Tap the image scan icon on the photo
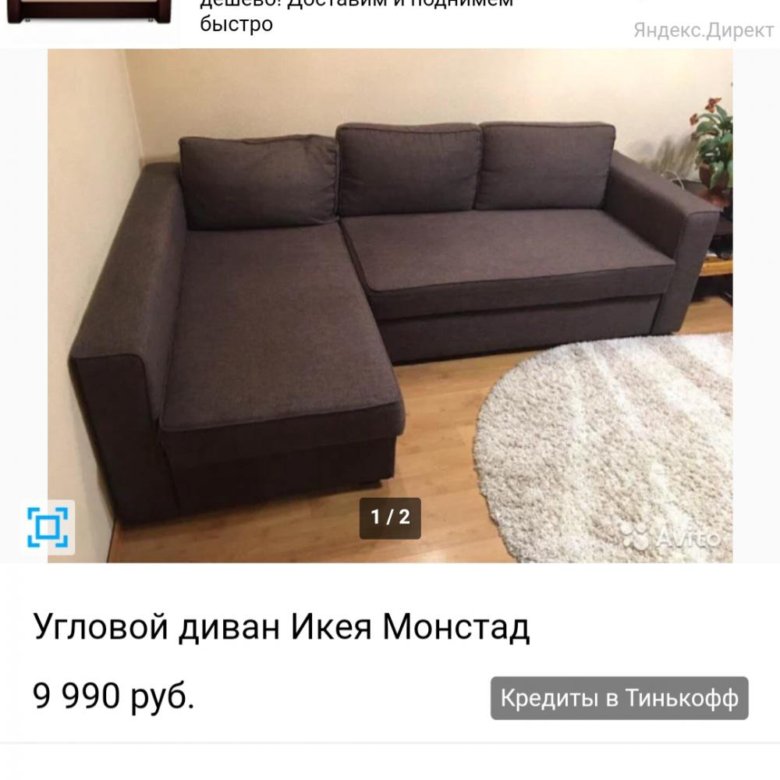Viewport: 780px width, 780px height. coord(47,527)
